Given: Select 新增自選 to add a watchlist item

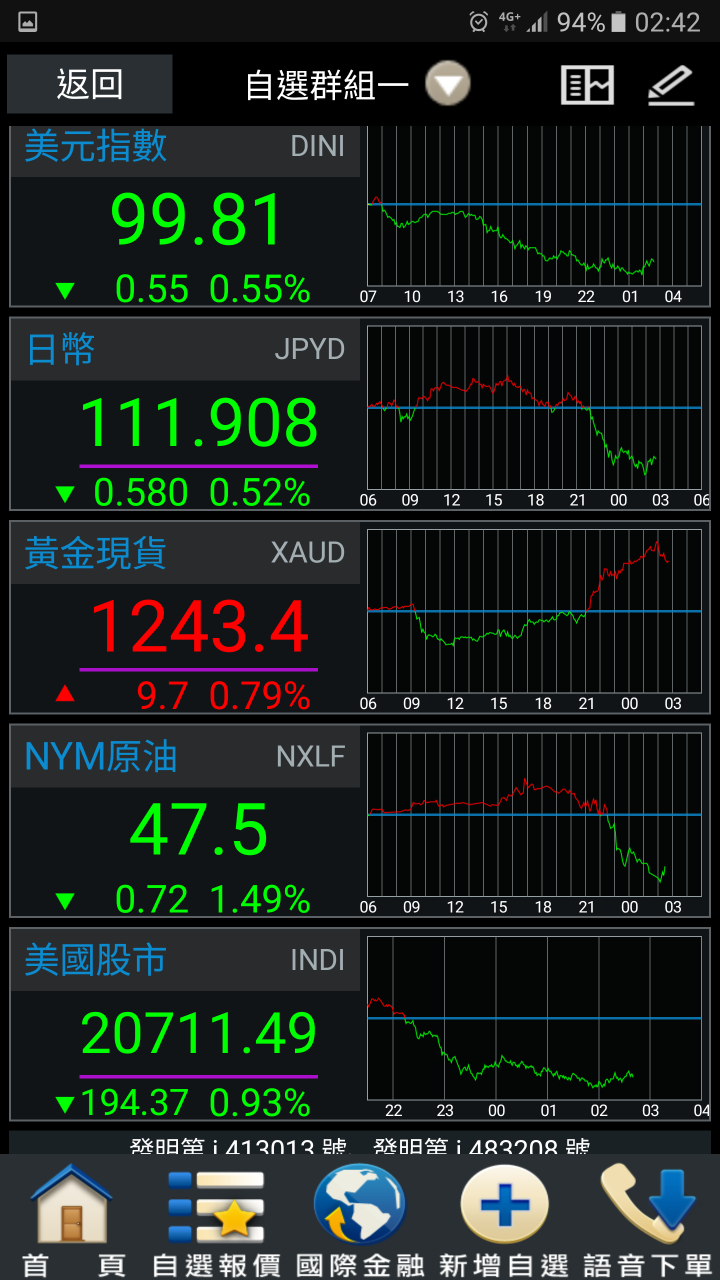Looking at the screenshot, I should pyautogui.click(x=504, y=1218).
